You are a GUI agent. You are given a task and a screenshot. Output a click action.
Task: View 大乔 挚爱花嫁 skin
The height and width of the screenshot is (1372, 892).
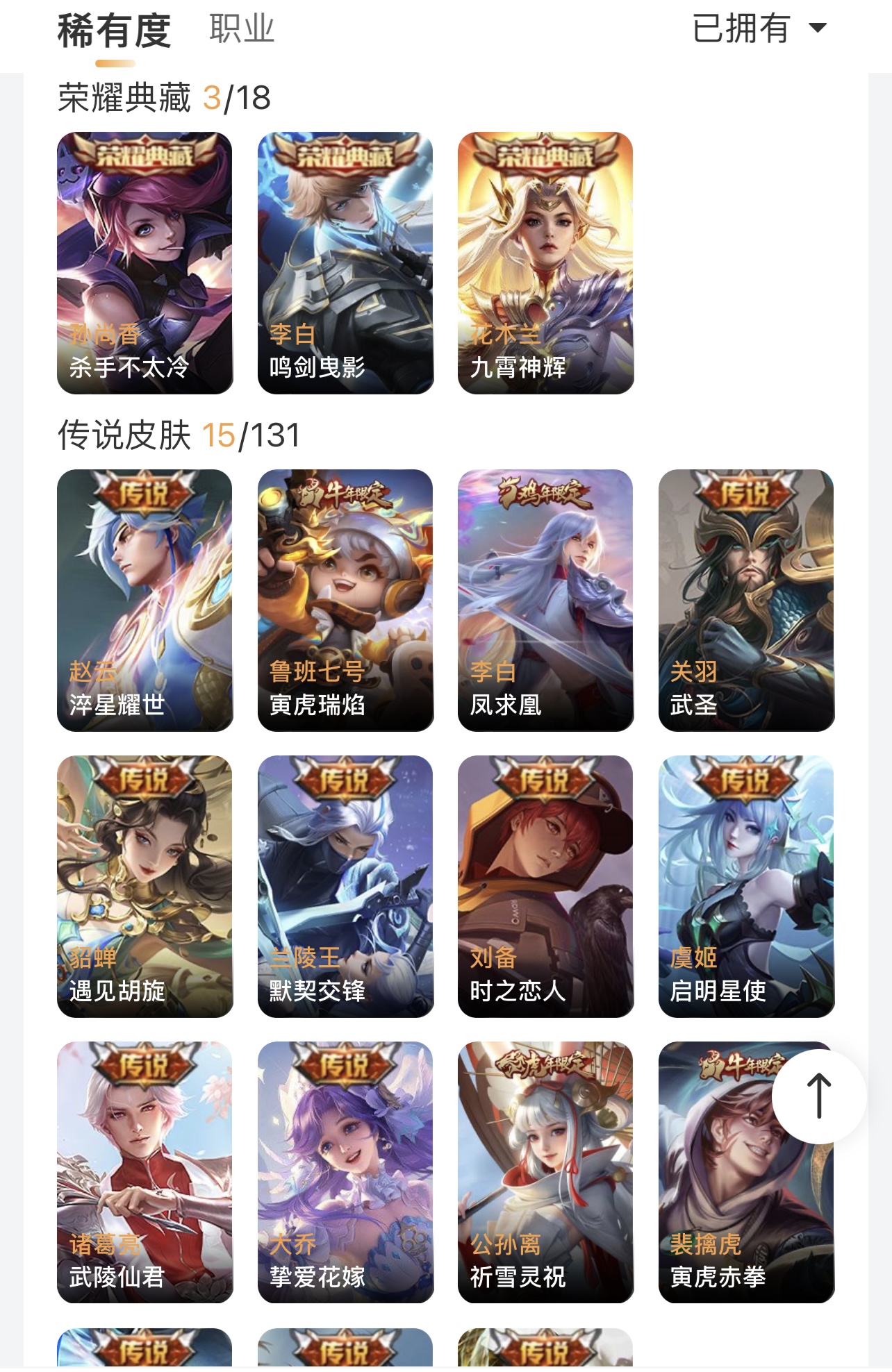[345, 1172]
